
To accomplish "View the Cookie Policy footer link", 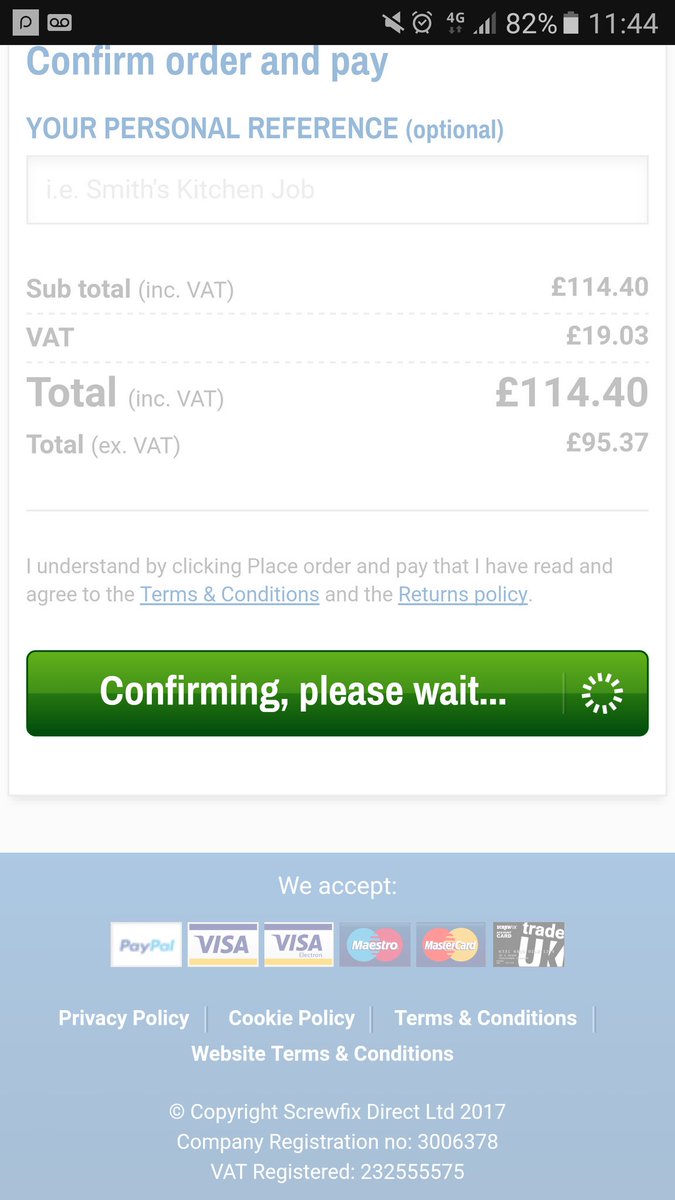I will (x=291, y=1018).
